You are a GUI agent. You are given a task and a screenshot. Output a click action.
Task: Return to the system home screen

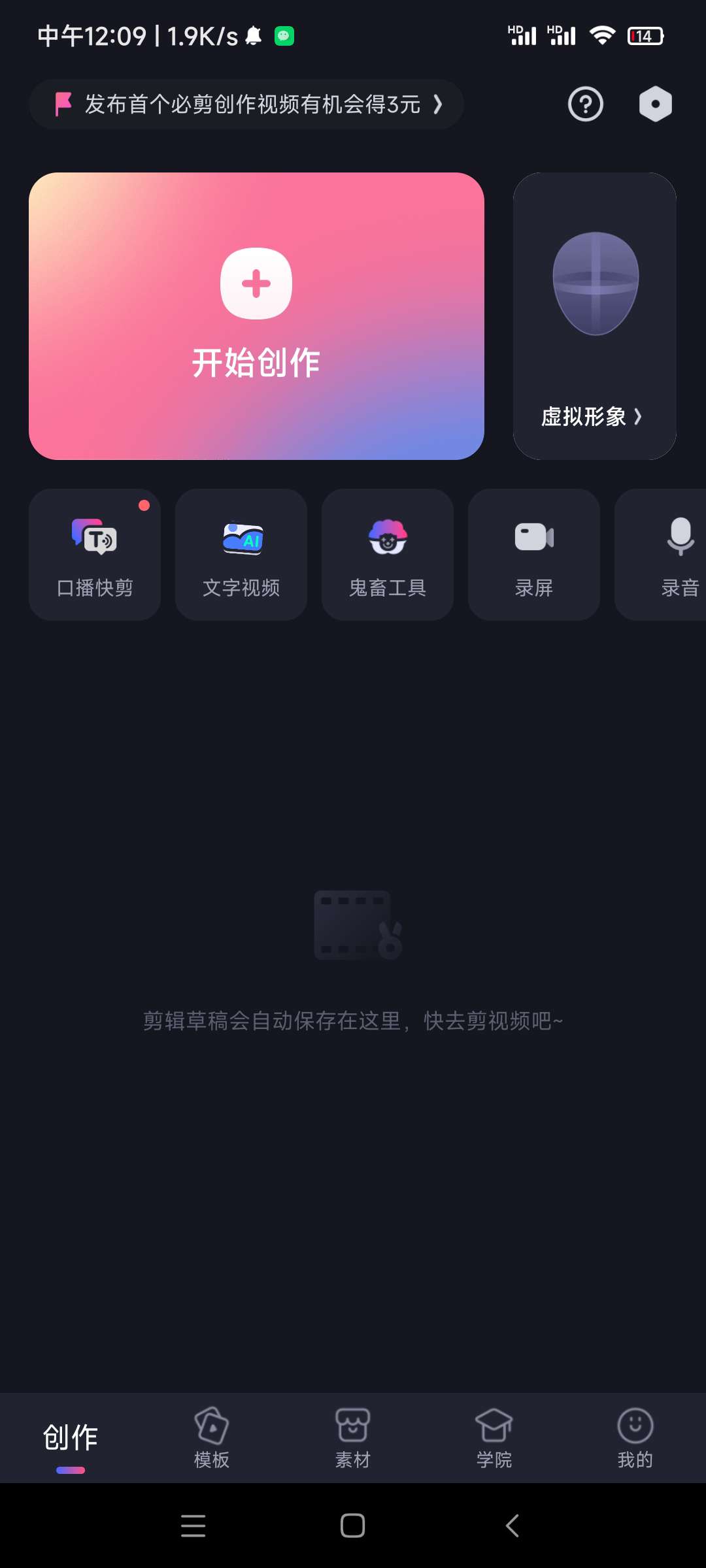tap(353, 1526)
